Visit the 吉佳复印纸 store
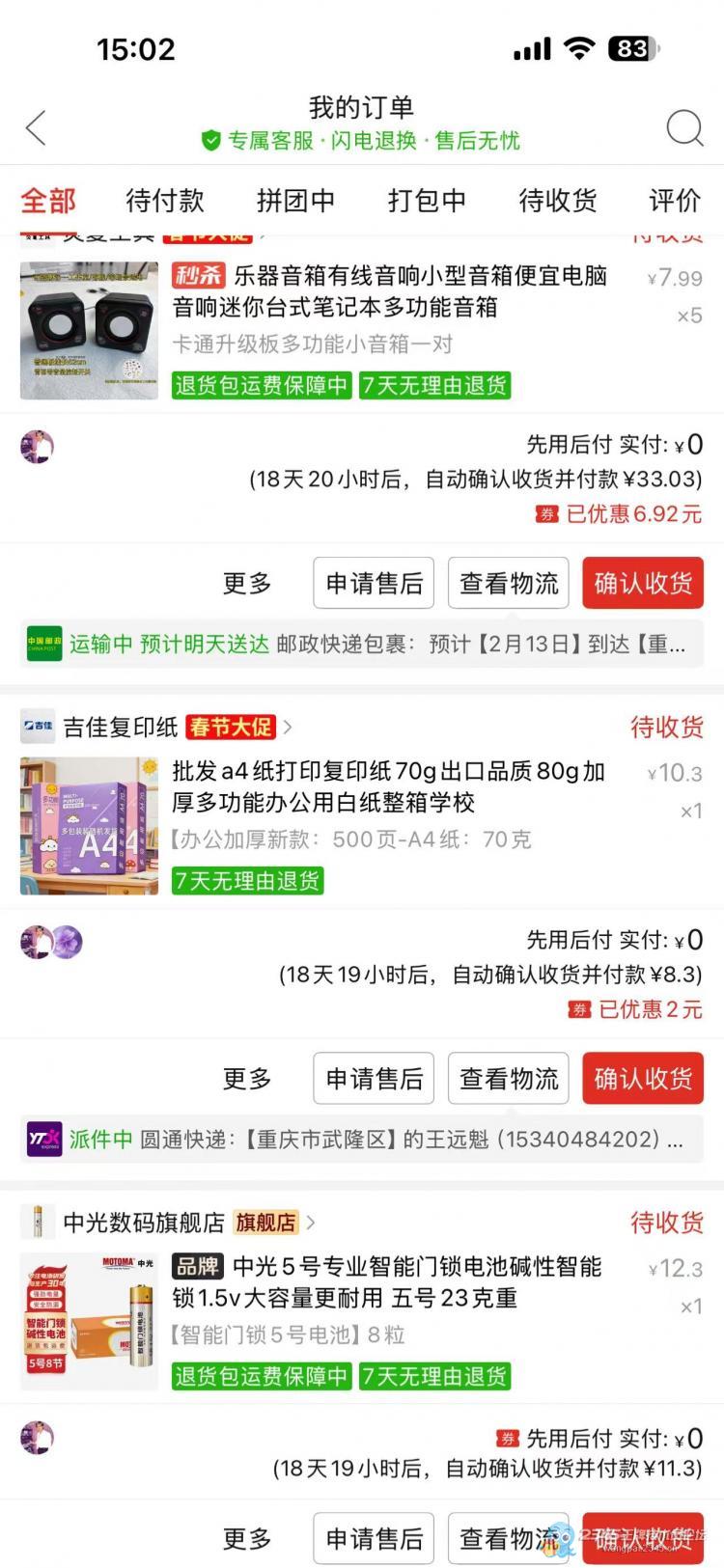This screenshot has width=724, height=1568. 121,727
